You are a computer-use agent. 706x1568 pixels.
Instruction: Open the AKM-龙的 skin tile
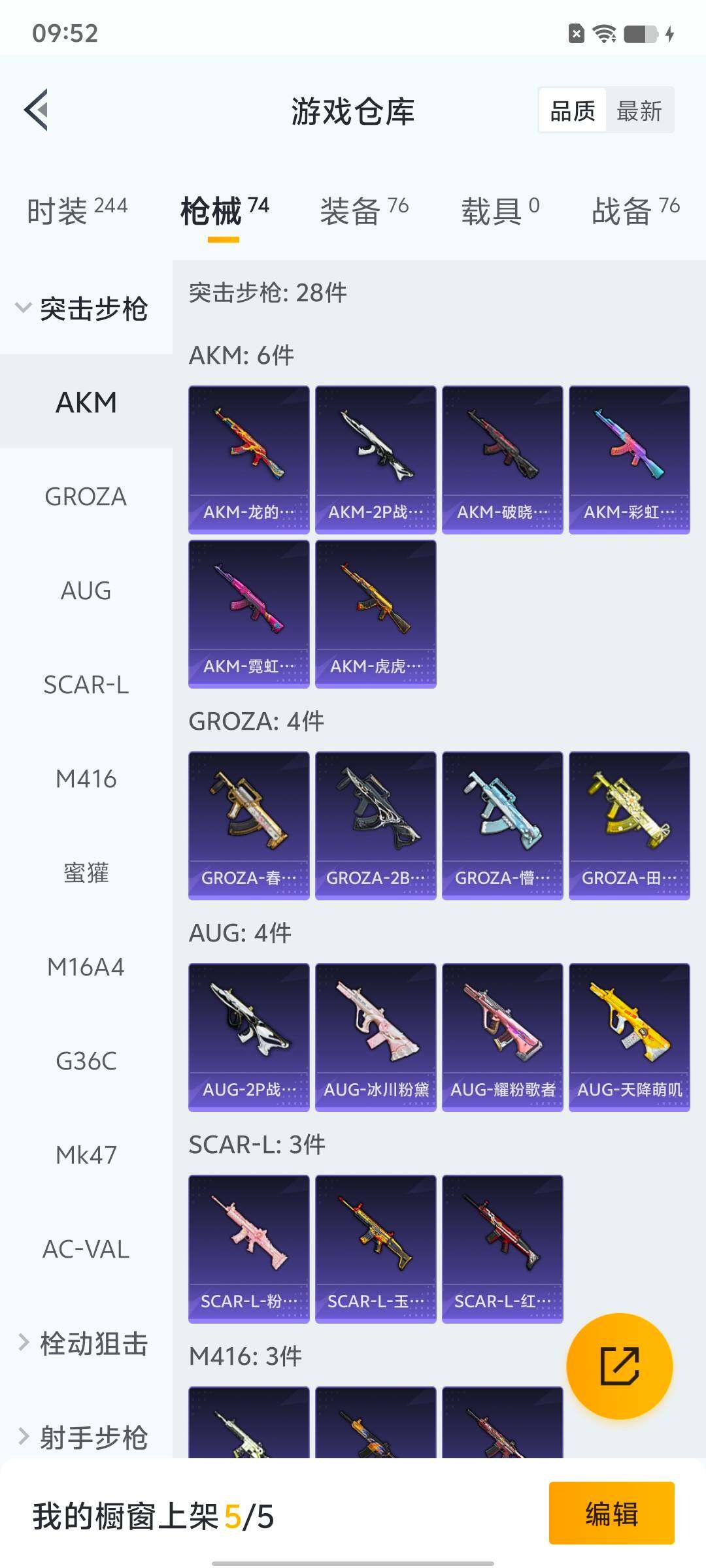pos(248,459)
